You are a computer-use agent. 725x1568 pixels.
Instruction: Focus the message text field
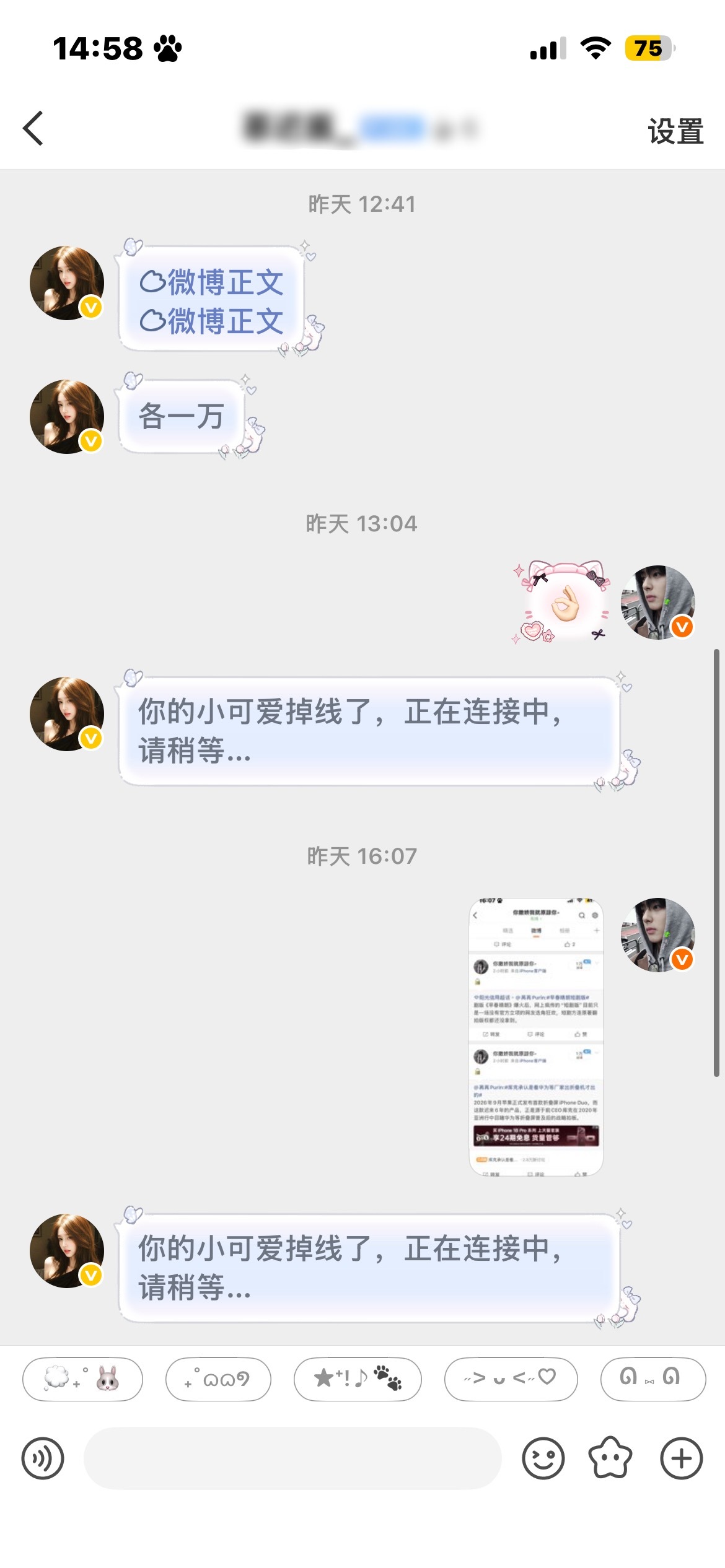pos(292,1458)
